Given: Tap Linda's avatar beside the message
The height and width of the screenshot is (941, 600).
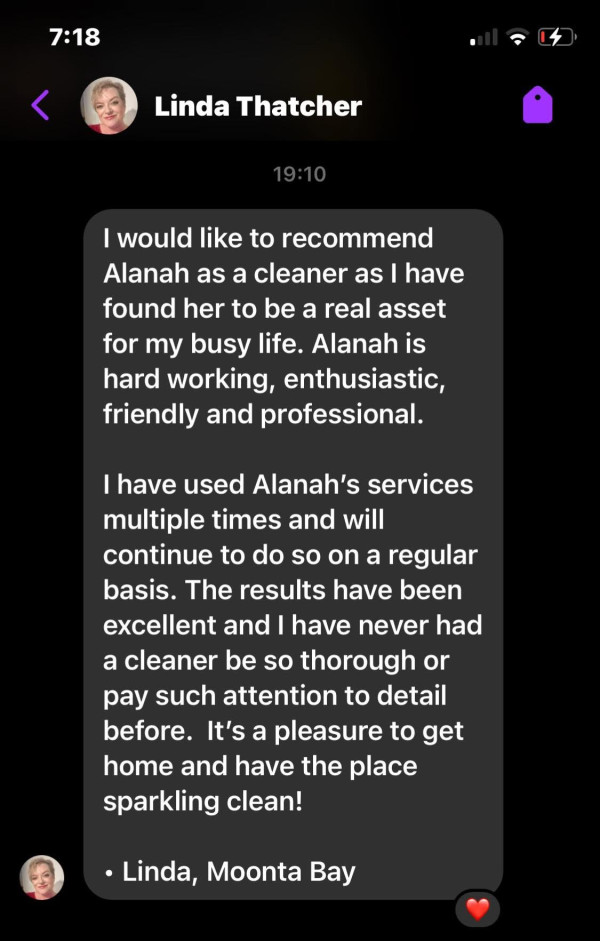Looking at the screenshot, I should [x=42, y=877].
